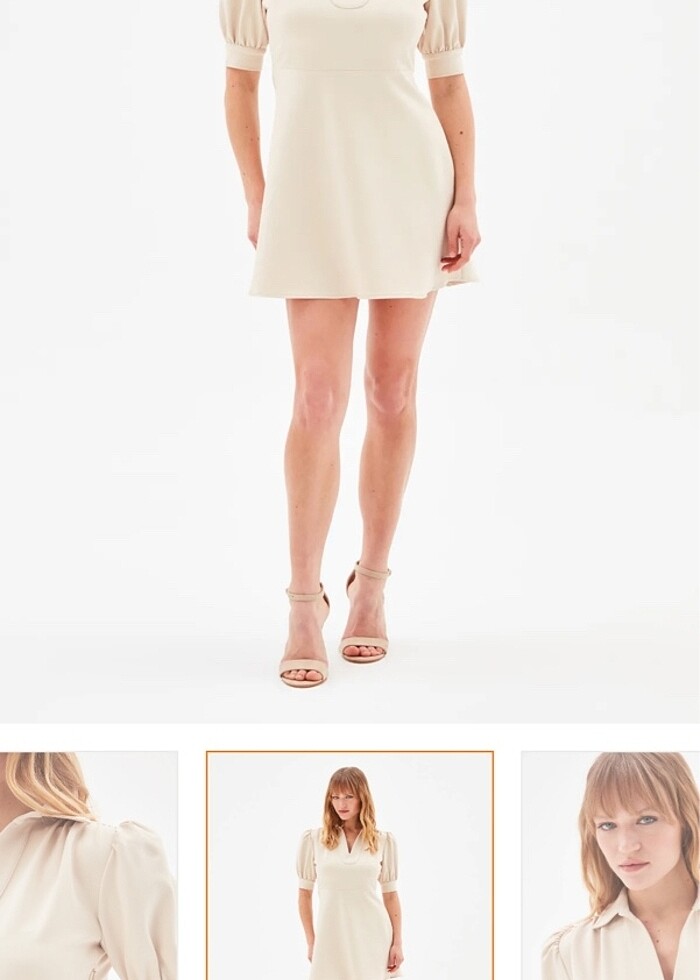Show the collar close-up thumbnail
700x980 pixels.
[x=611, y=866]
